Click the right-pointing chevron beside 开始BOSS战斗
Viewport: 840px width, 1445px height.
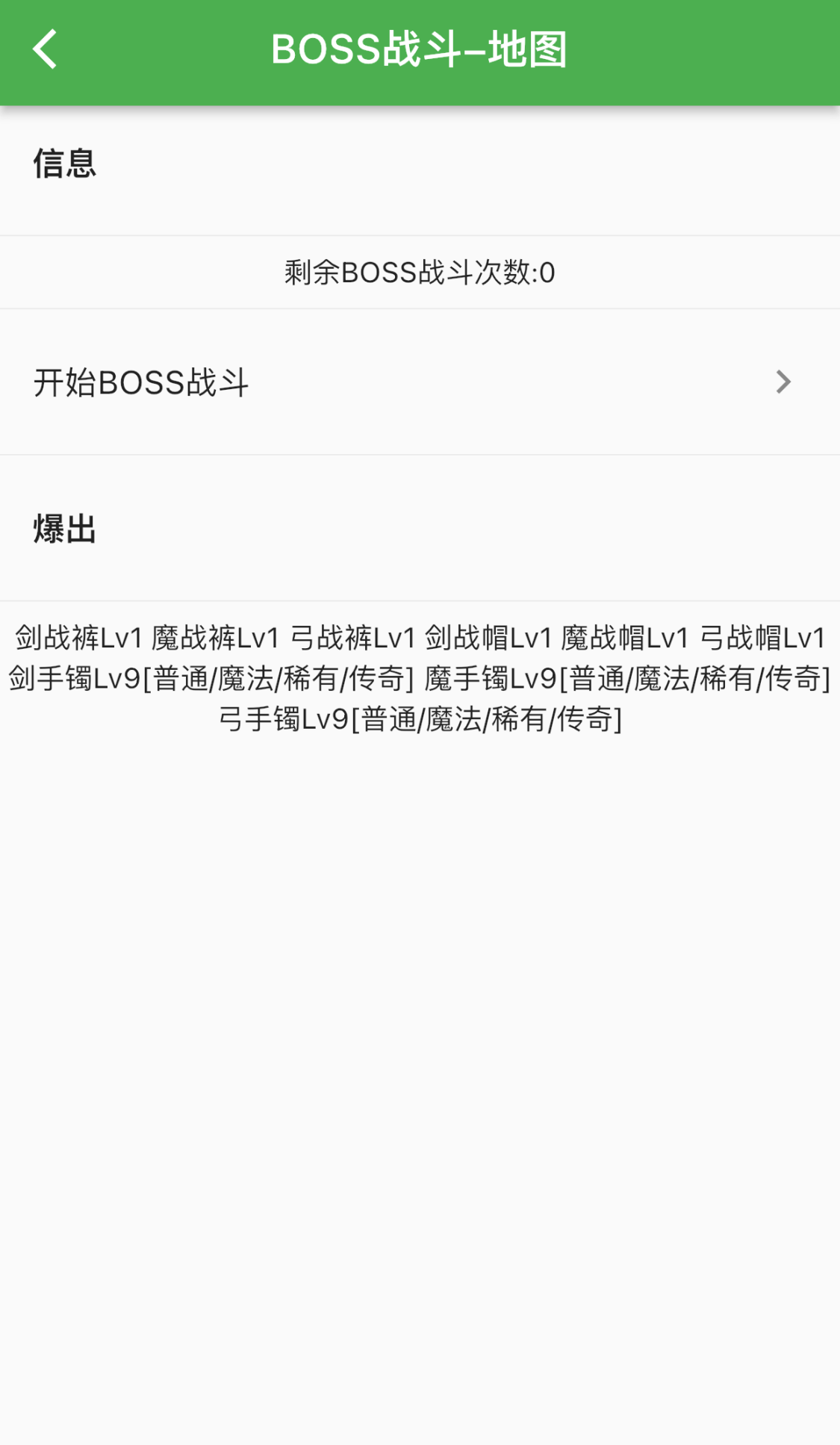(783, 382)
